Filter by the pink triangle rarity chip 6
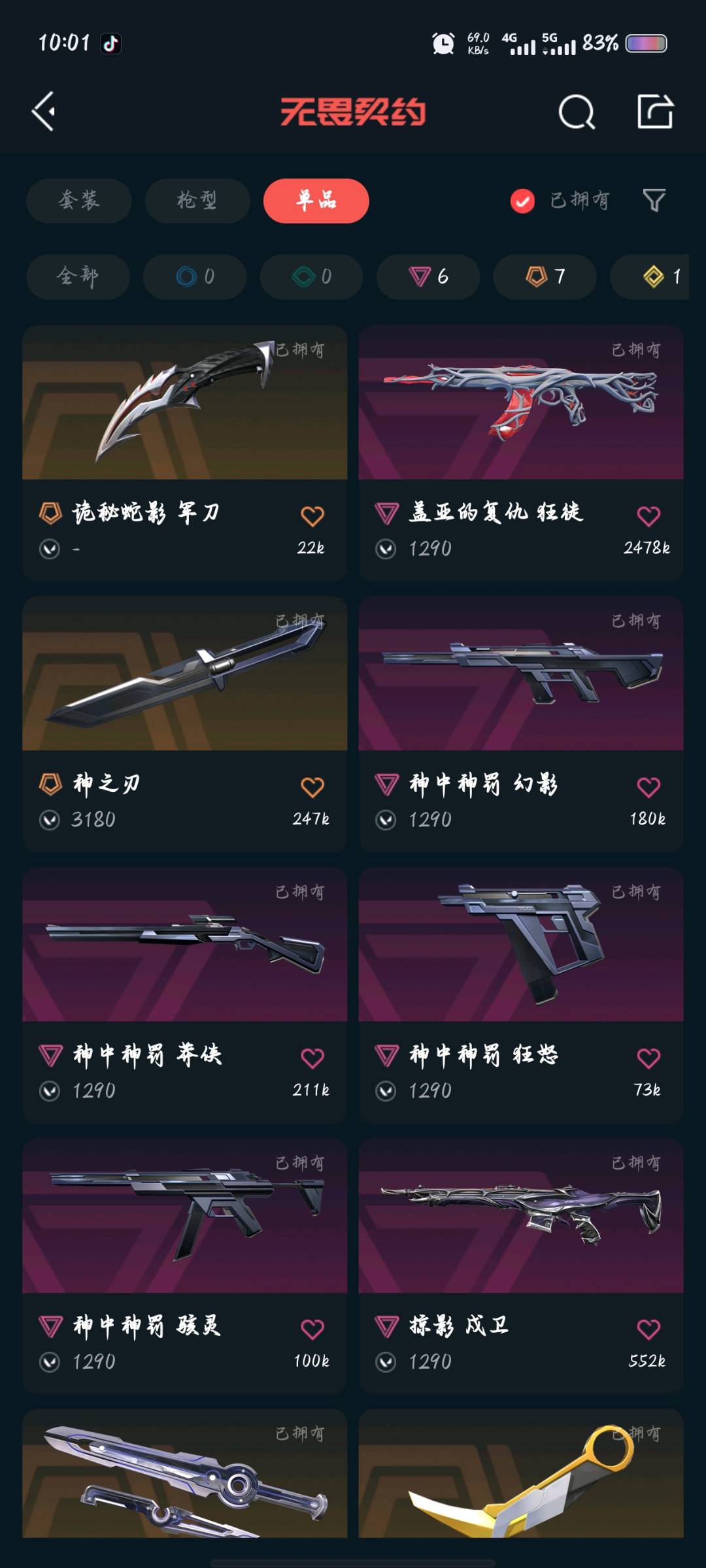The height and width of the screenshot is (1568, 706). 428,276
